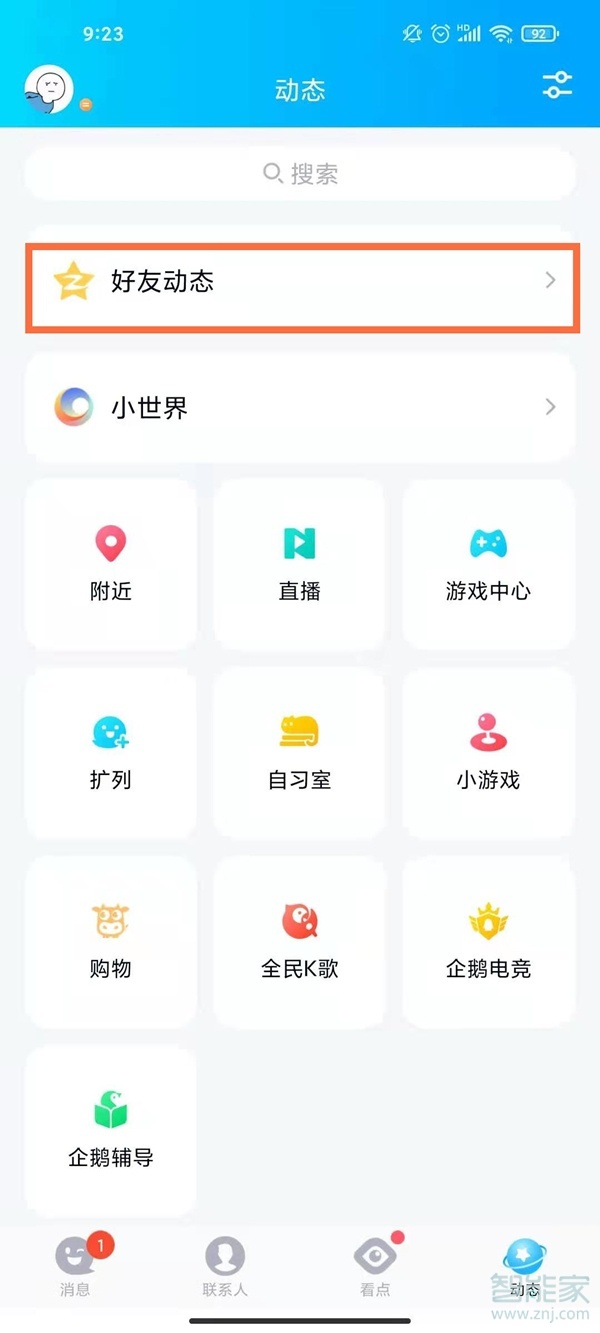600x1333 pixels.
Task: Launch 游戏中心 game center
Action: pyautogui.click(x=488, y=564)
